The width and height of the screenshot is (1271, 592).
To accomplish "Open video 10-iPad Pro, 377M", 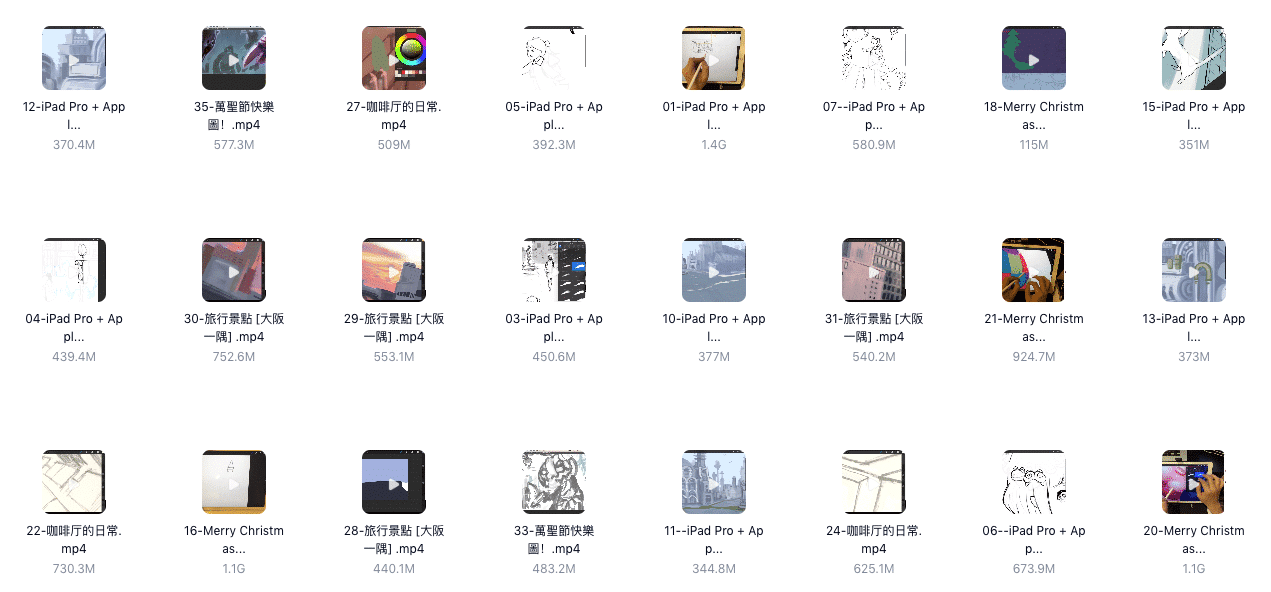I will (x=714, y=271).
